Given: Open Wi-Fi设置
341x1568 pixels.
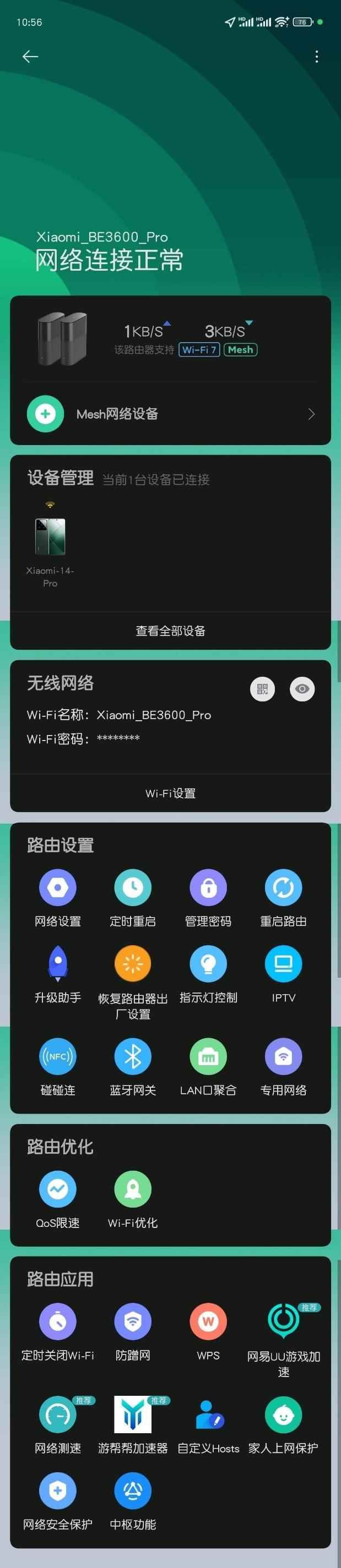Looking at the screenshot, I should (x=170, y=793).
